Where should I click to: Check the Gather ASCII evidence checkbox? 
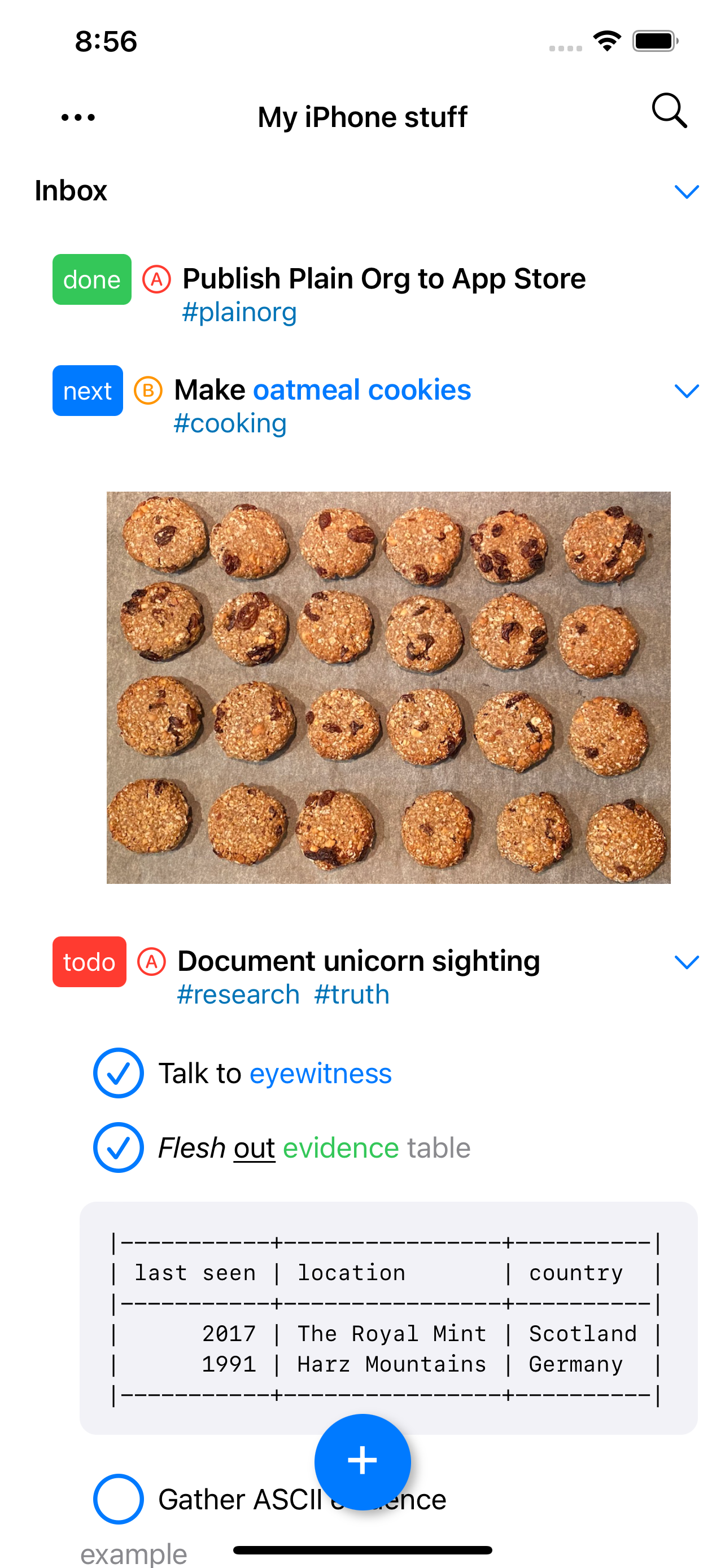point(118,1499)
